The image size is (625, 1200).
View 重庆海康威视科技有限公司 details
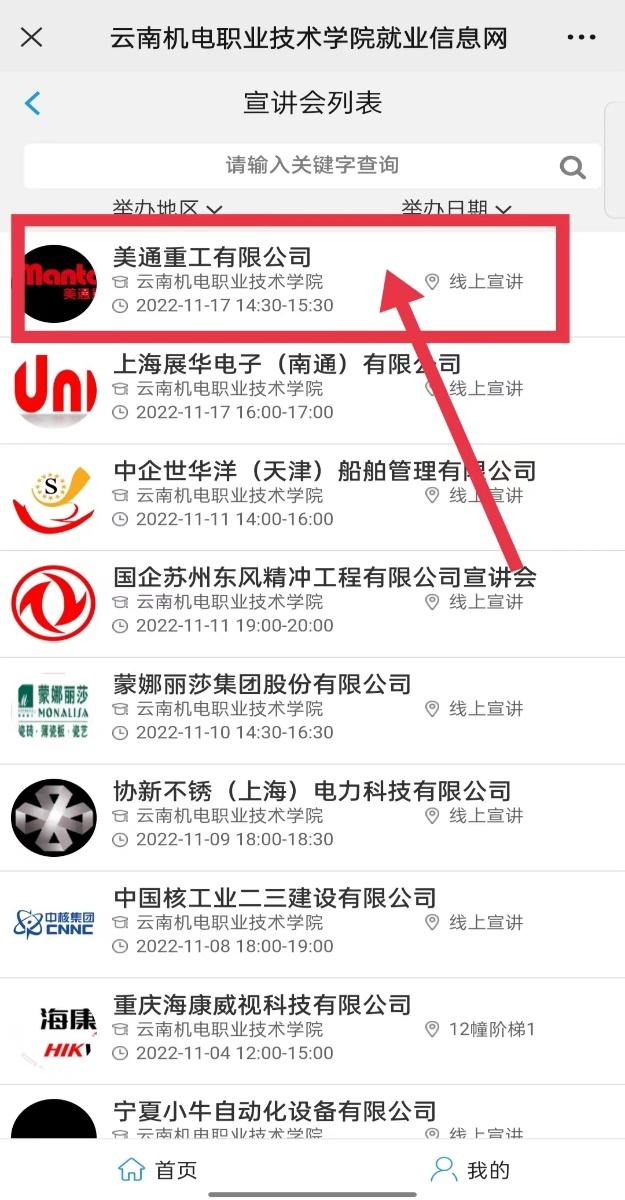(262, 1005)
